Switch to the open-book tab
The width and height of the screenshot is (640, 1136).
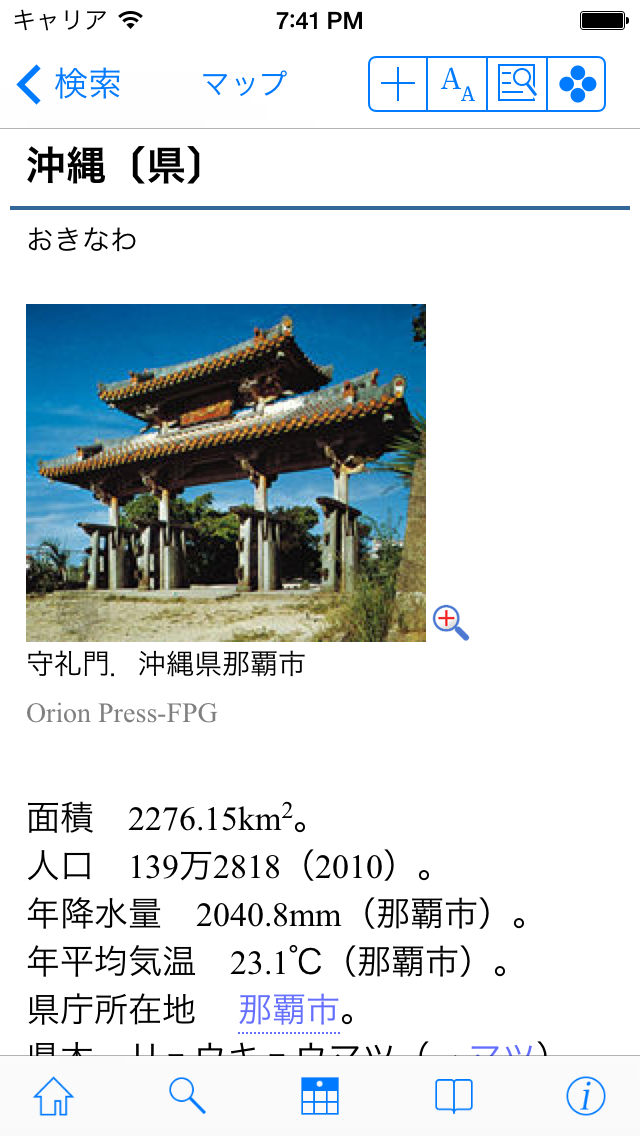point(454,1097)
